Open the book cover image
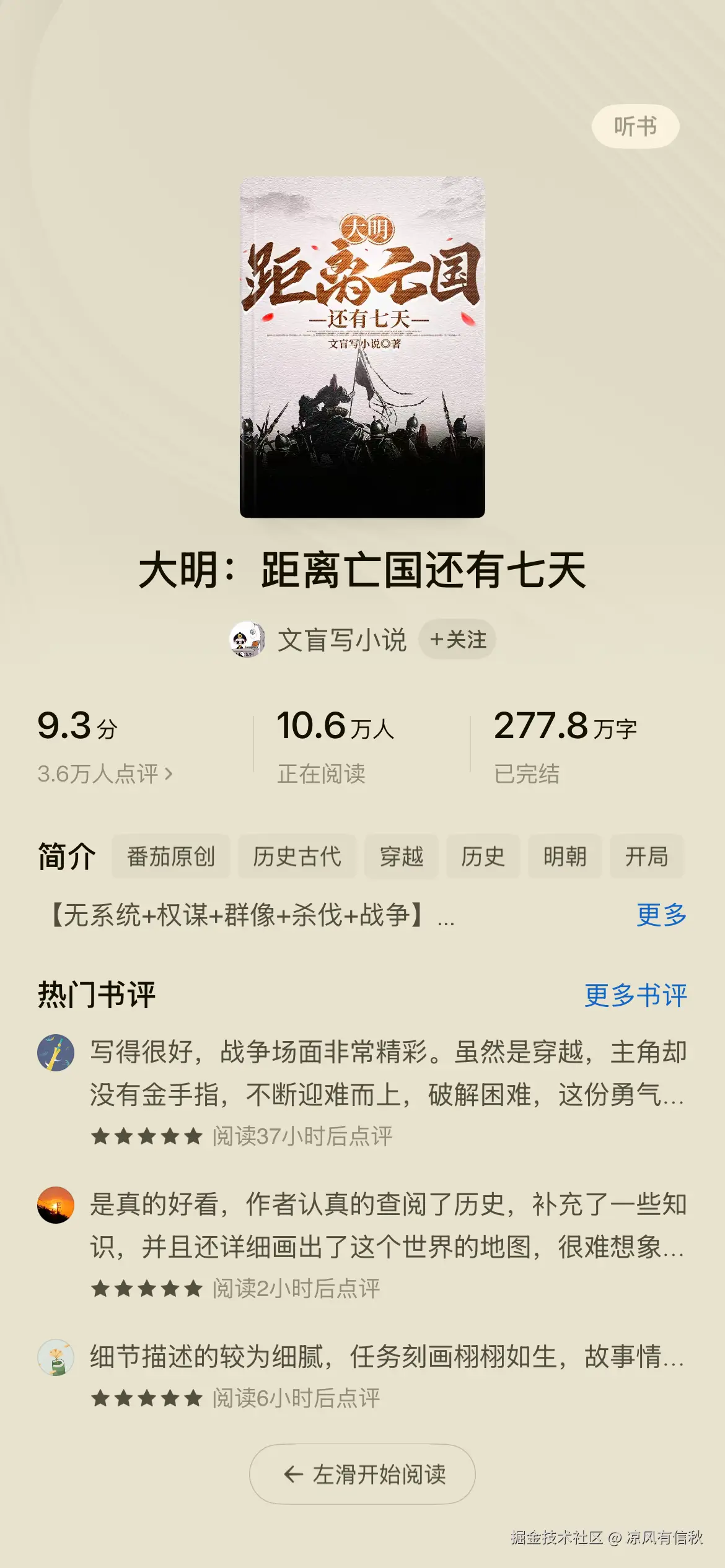Viewport: 725px width, 1568px height. 362,347
